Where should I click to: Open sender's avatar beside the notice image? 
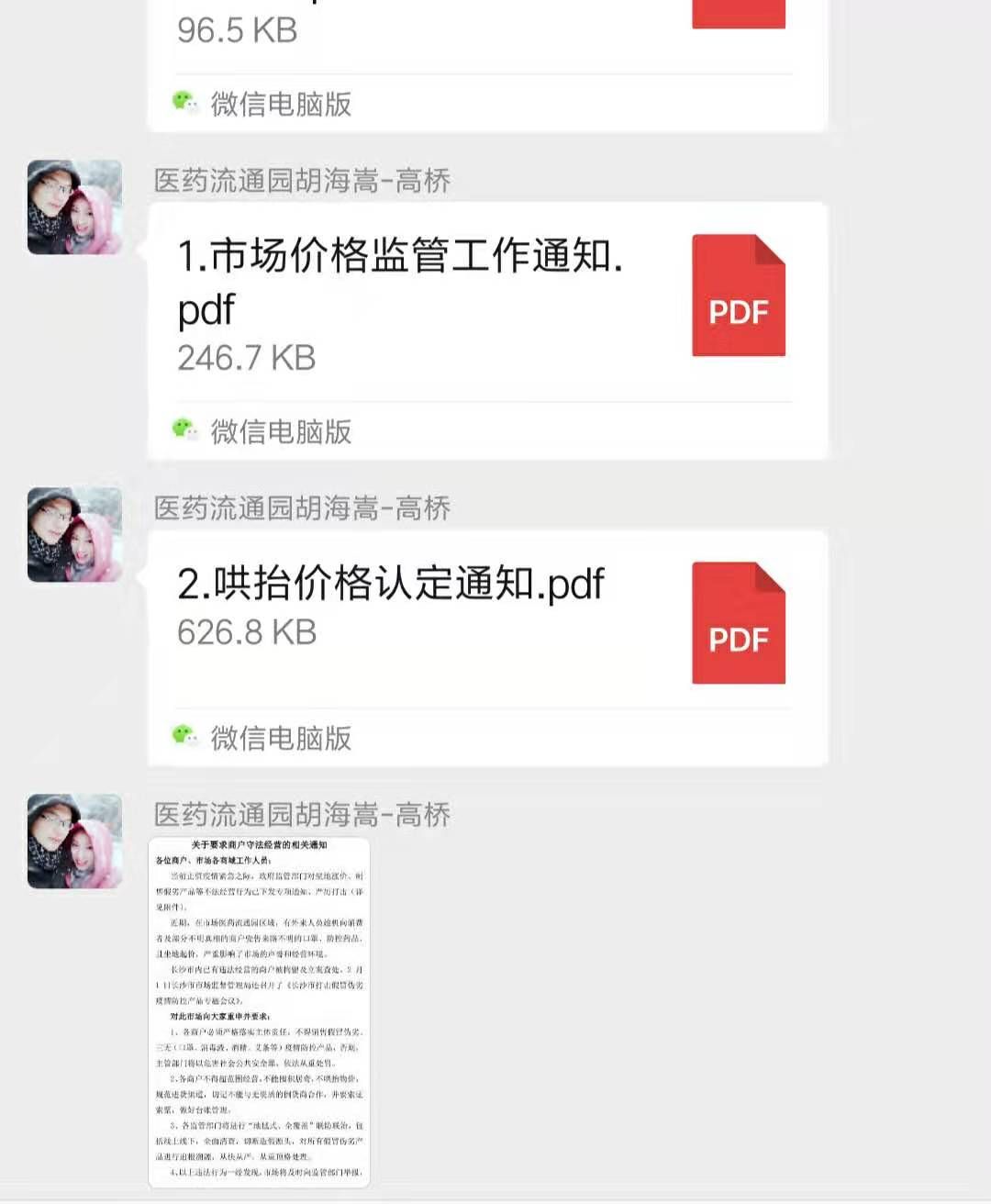click(x=74, y=842)
